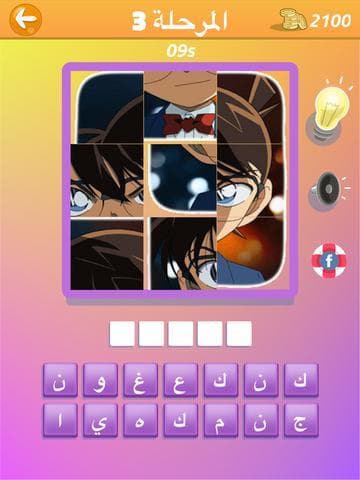Image resolution: width=360 pixels, height=480 pixels.
Task: Use the lightbulb hint
Action: [329, 110]
